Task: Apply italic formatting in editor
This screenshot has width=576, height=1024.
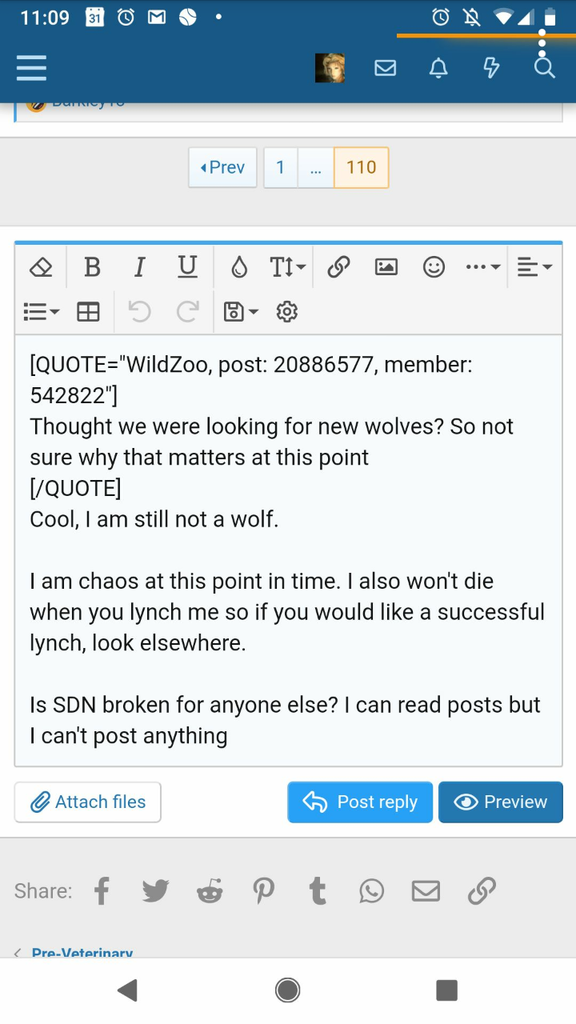Action: (x=139, y=266)
